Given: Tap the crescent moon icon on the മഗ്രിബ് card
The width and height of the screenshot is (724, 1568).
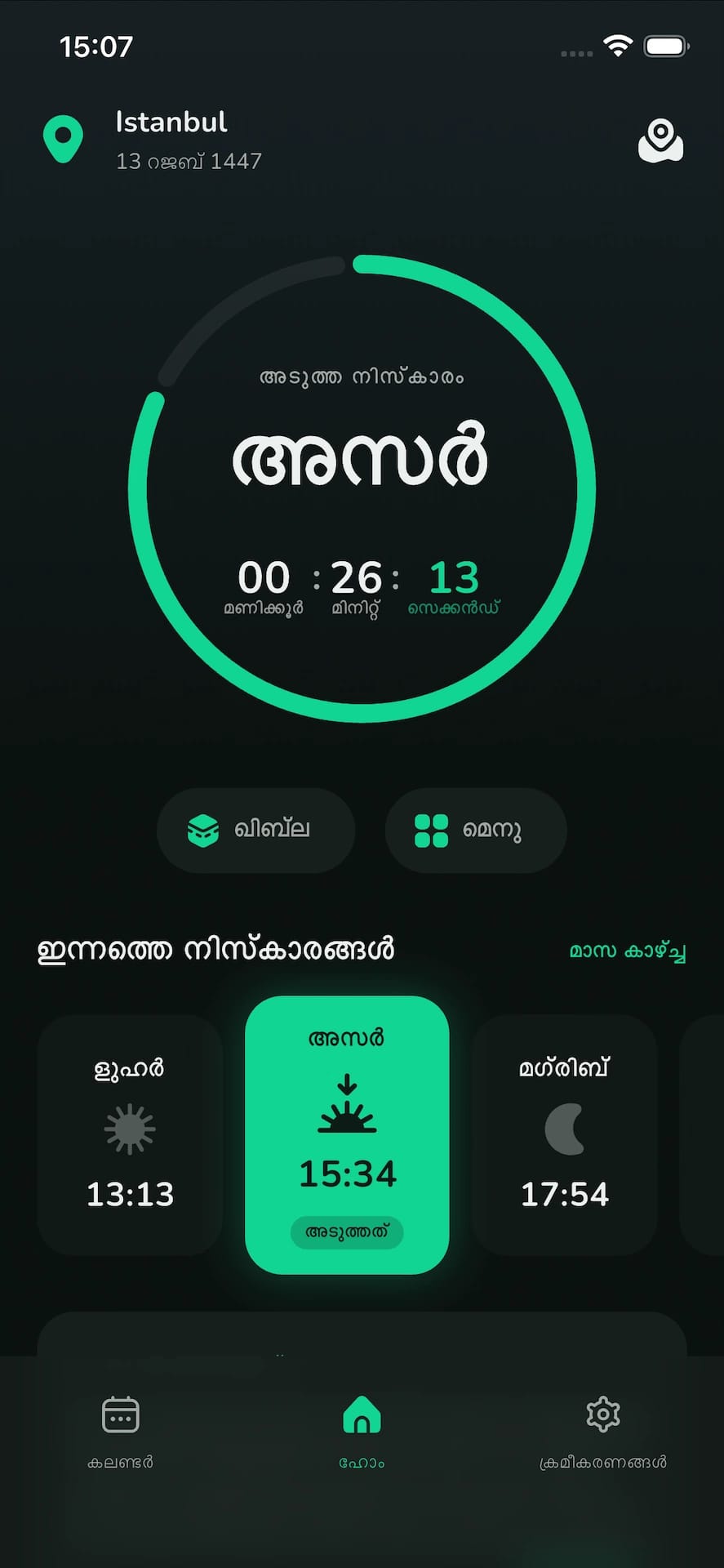Looking at the screenshot, I should 565,1129.
